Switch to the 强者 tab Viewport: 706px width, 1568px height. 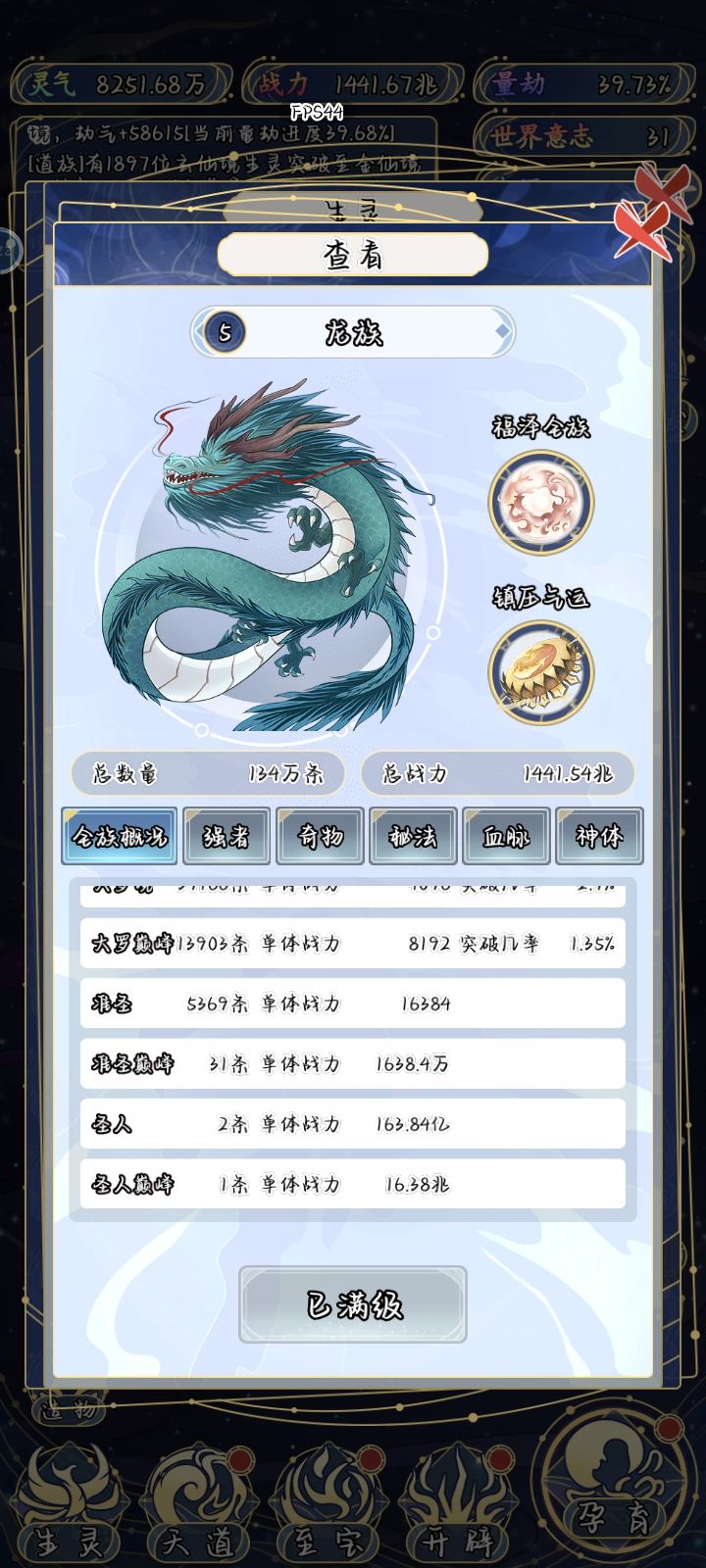227,836
